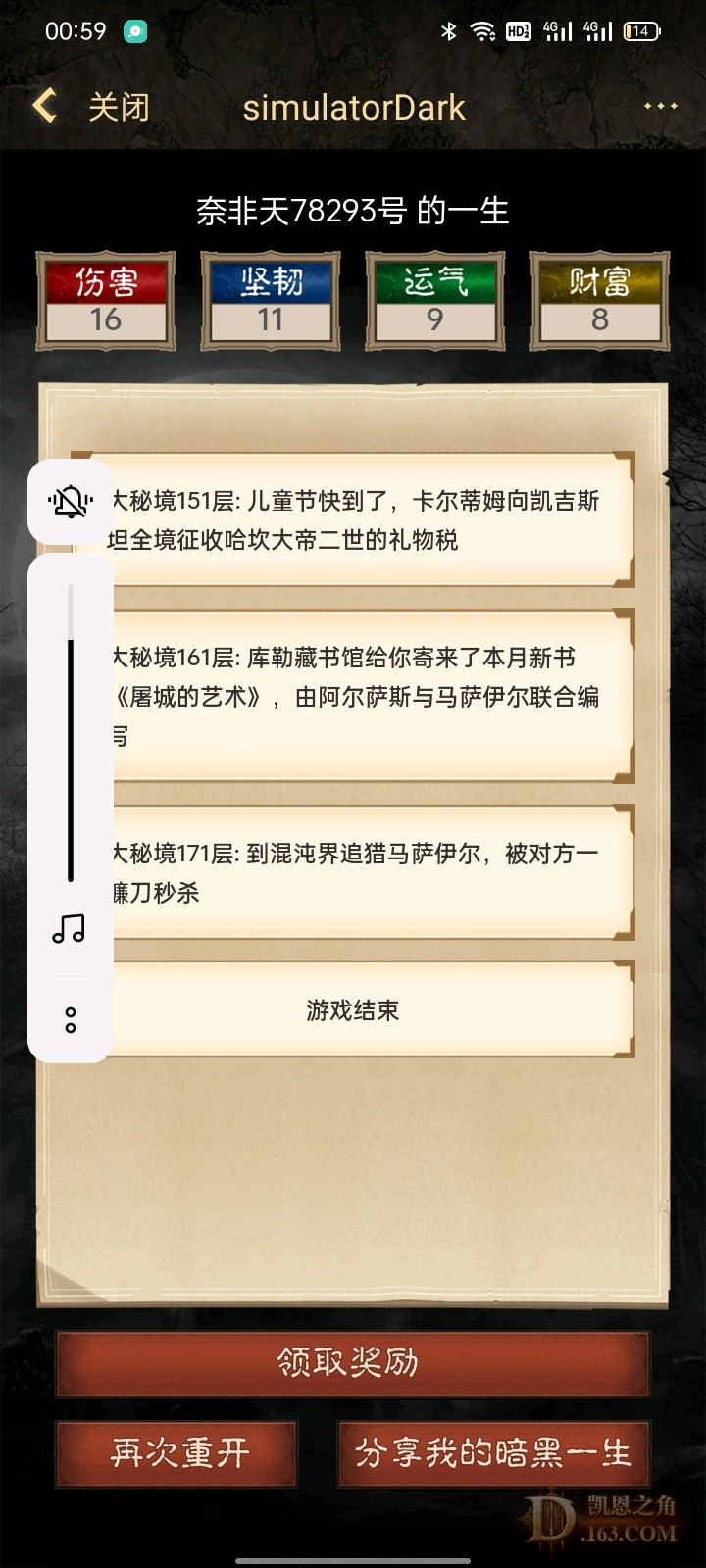
Task: Tap the music note media icon
Action: pyautogui.click(x=70, y=928)
